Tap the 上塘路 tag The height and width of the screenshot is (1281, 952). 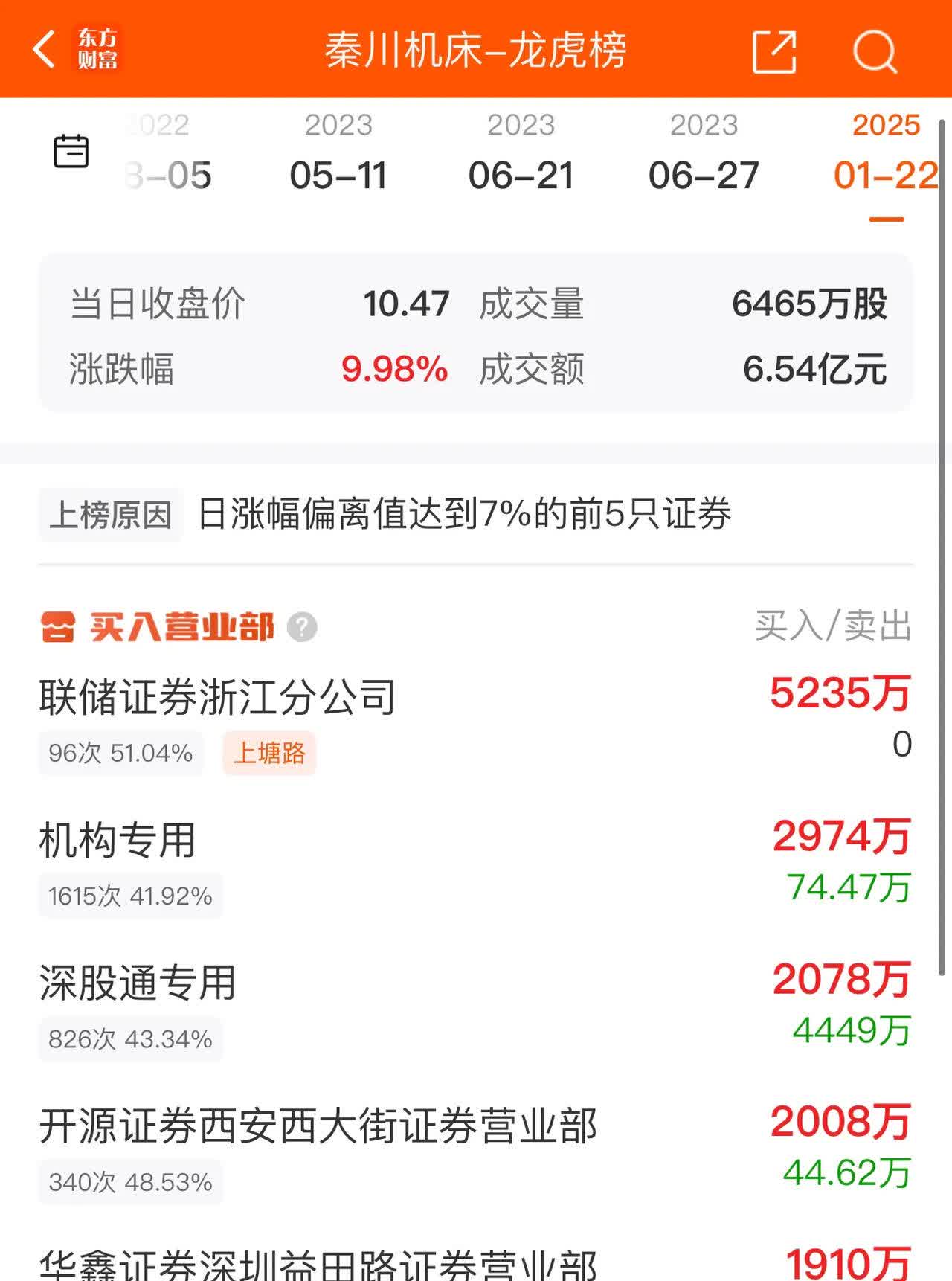point(268,754)
